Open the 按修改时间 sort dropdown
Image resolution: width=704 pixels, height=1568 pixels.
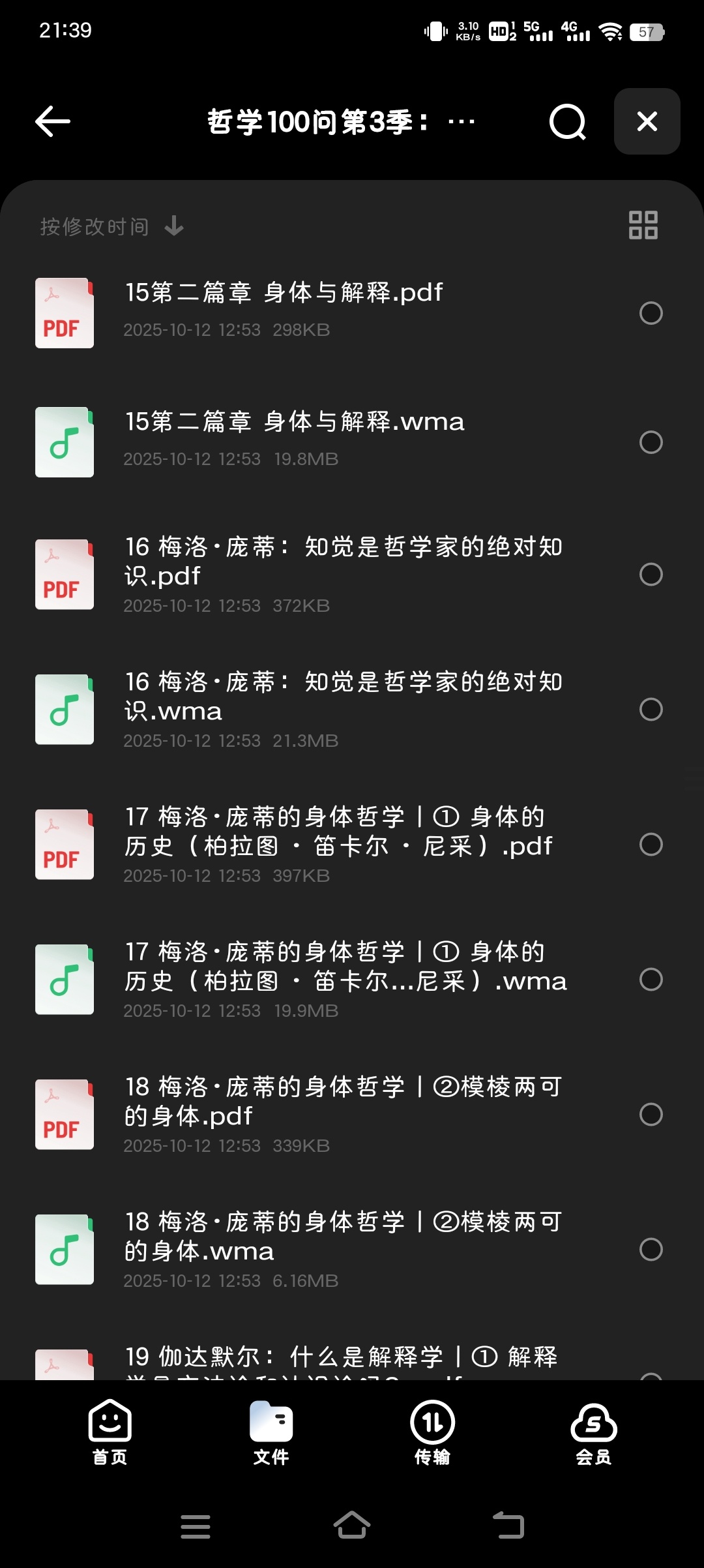(93, 226)
